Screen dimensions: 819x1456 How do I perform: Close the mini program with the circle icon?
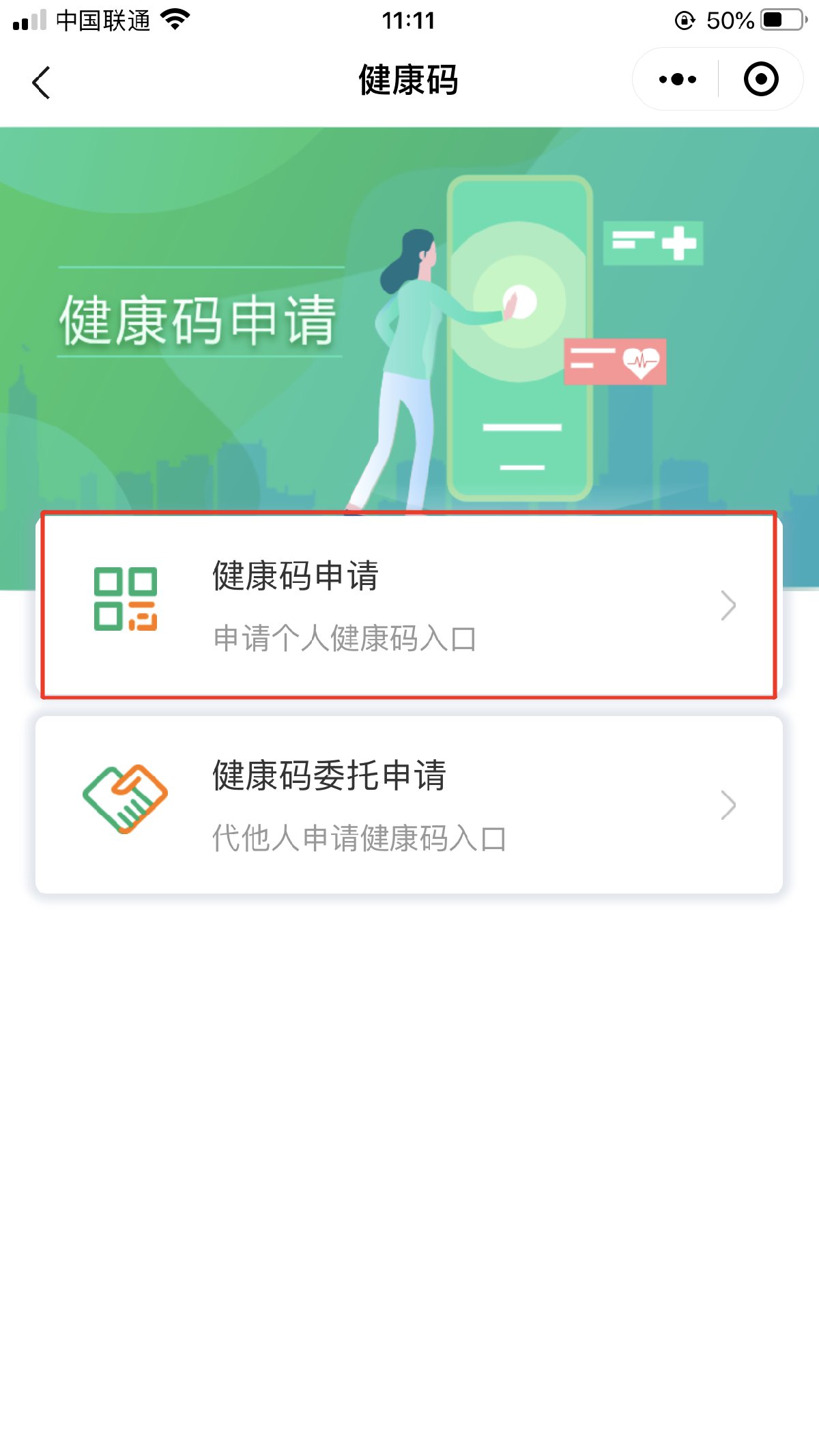coord(760,79)
